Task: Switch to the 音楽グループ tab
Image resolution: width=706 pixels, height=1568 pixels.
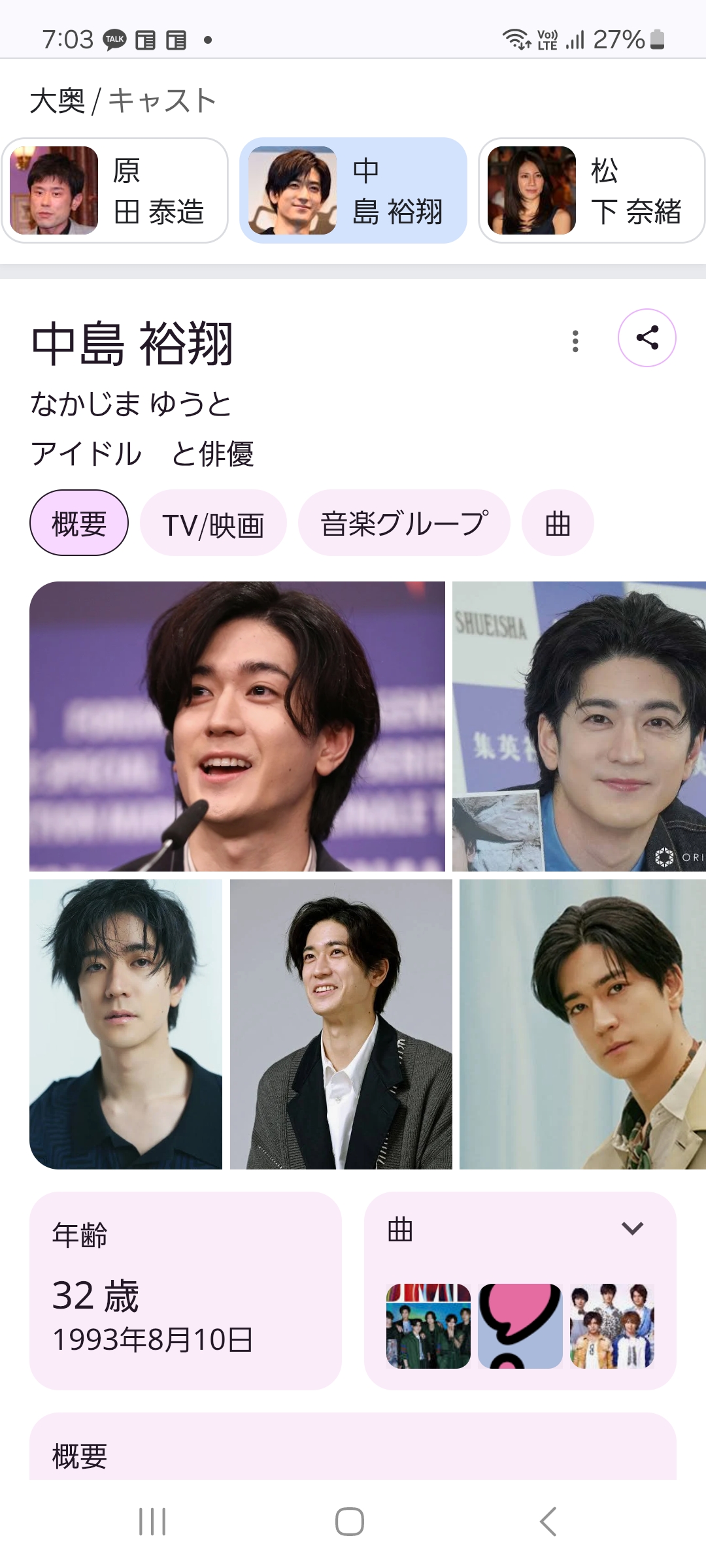Action: [404, 524]
